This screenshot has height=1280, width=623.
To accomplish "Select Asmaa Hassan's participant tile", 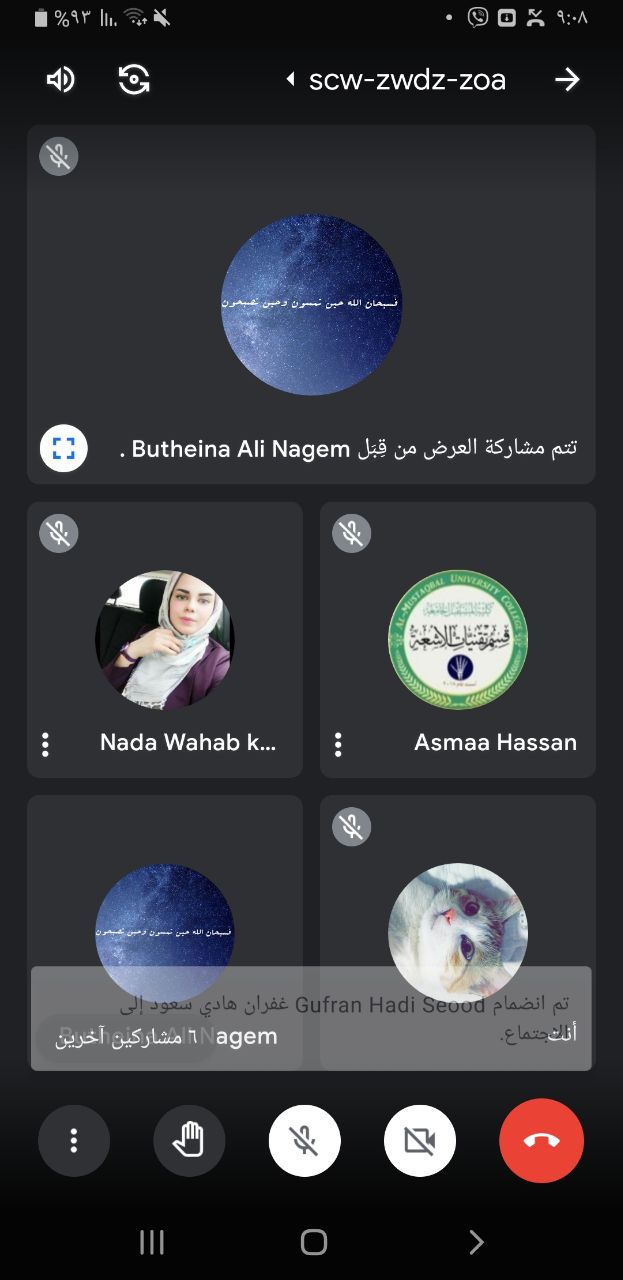I will tap(457, 640).
